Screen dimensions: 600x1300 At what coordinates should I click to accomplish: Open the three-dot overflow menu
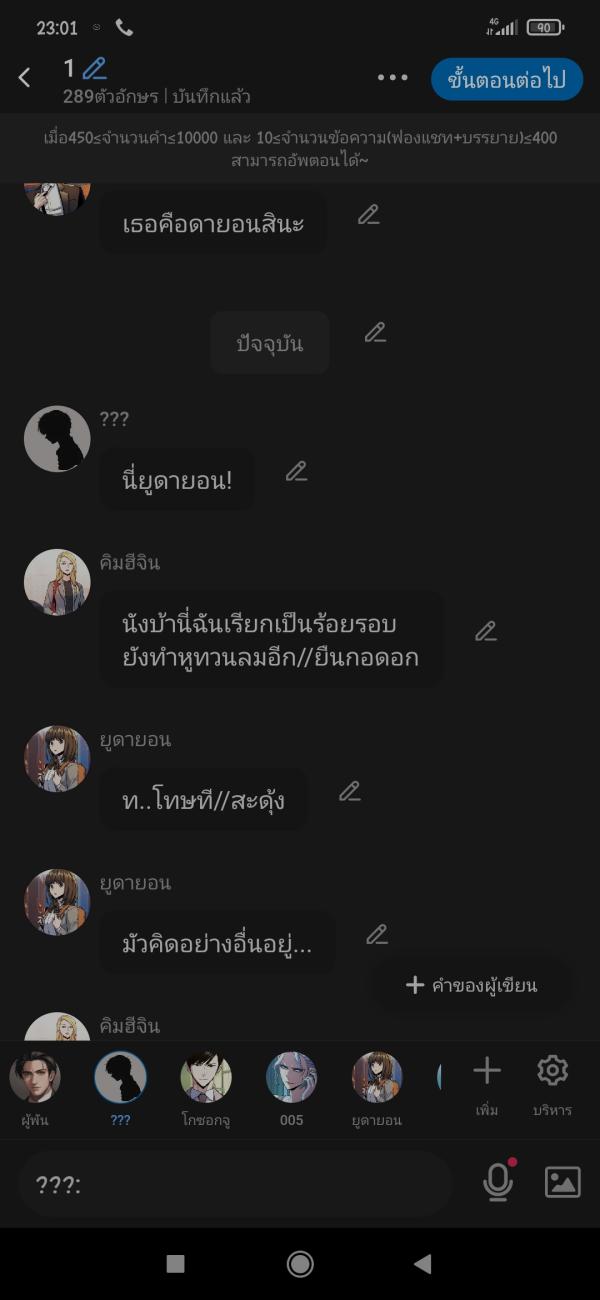pyautogui.click(x=392, y=78)
